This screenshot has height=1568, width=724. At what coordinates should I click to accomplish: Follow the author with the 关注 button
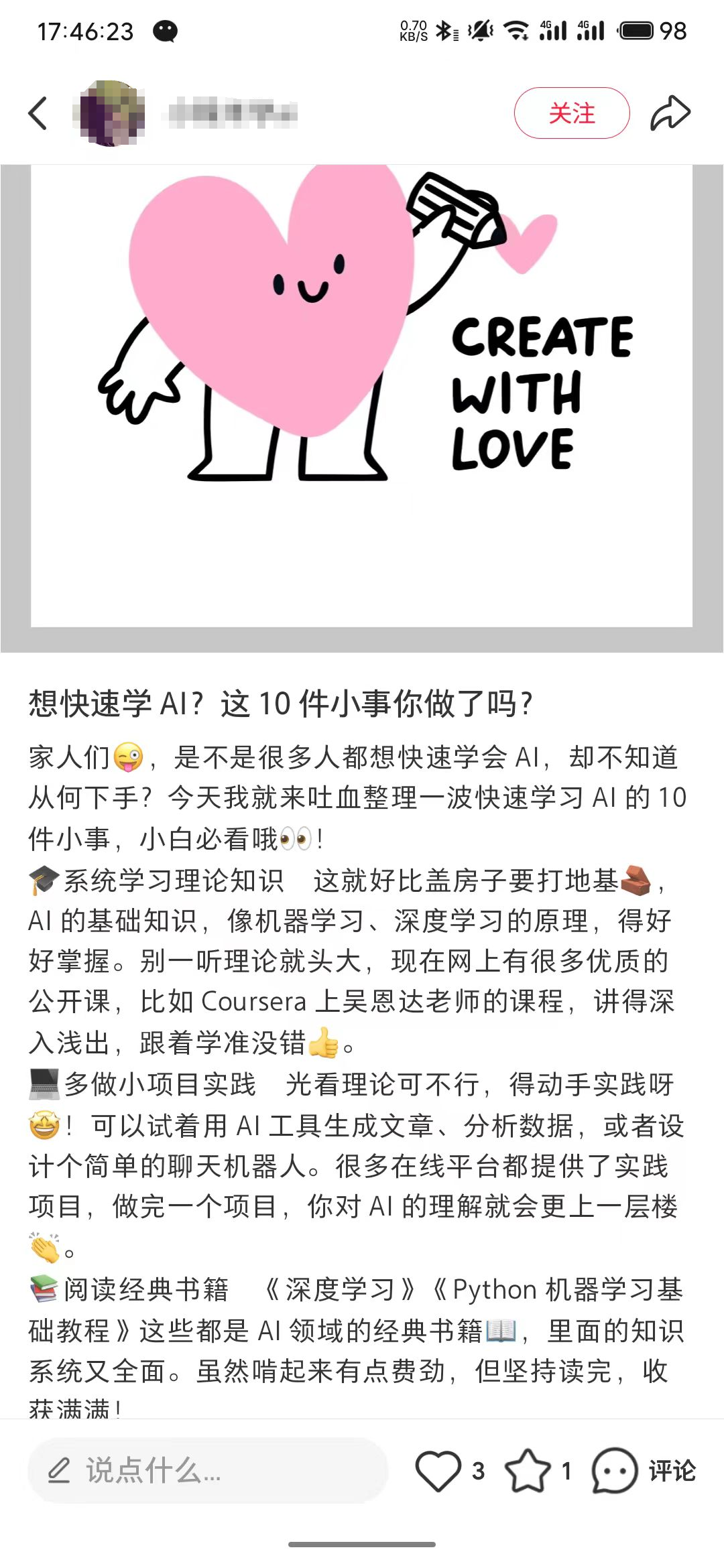tap(571, 113)
